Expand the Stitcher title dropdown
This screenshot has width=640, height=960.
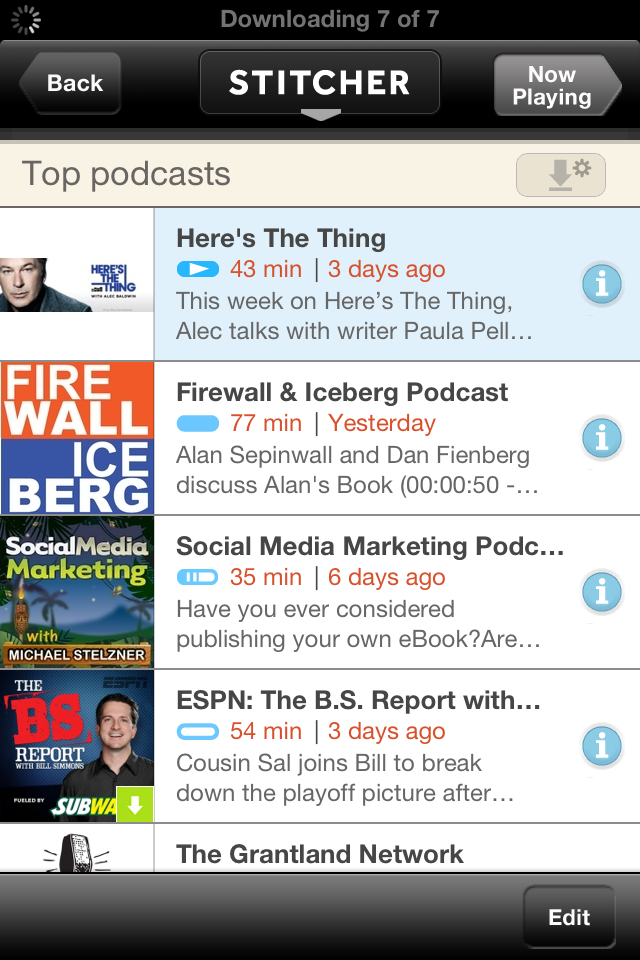pyautogui.click(x=320, y=84)
